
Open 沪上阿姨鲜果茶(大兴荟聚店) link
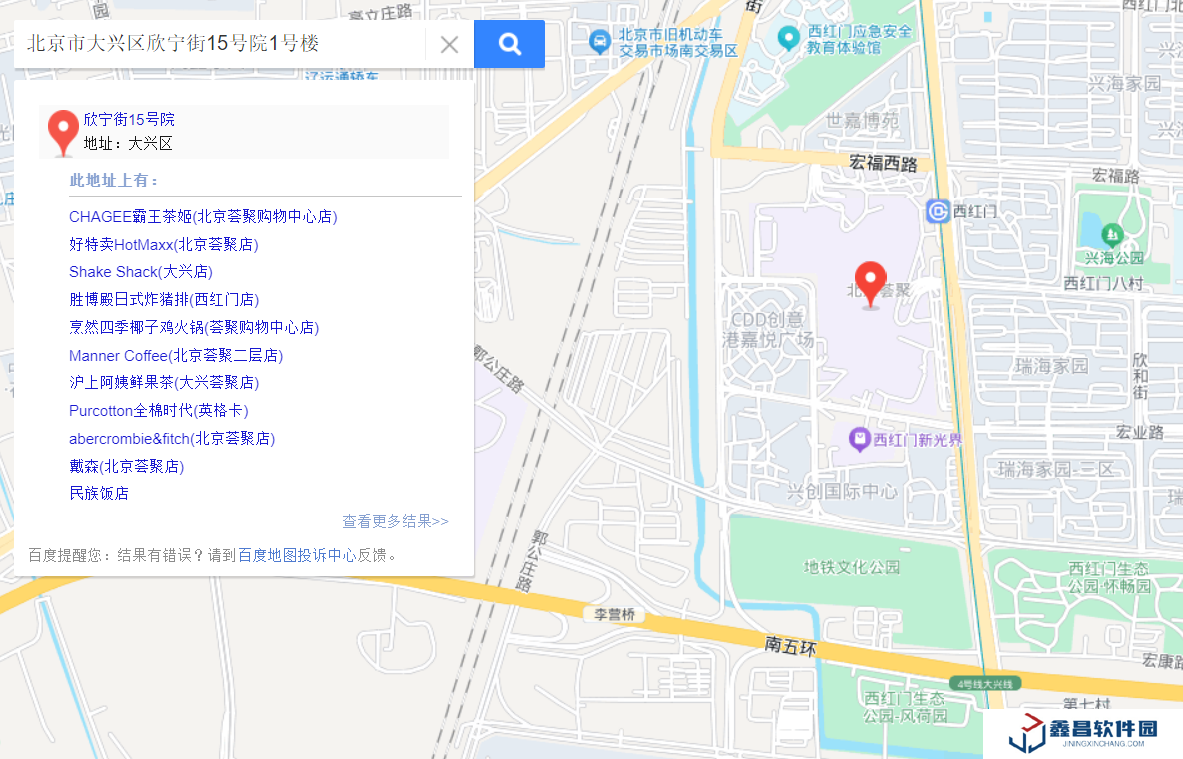tap(164, 382)
